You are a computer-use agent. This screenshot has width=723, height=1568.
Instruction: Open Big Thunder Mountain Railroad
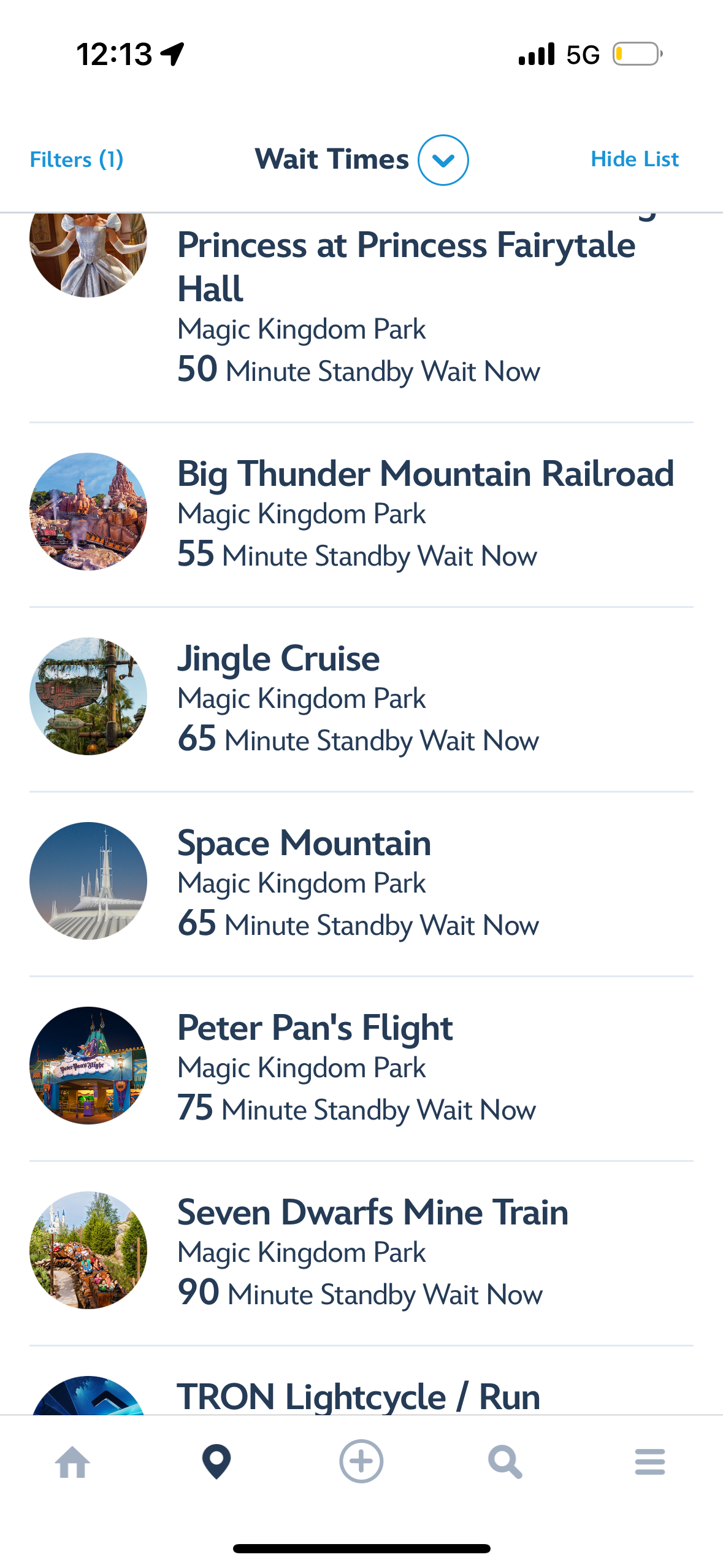(x=425, y=474)
